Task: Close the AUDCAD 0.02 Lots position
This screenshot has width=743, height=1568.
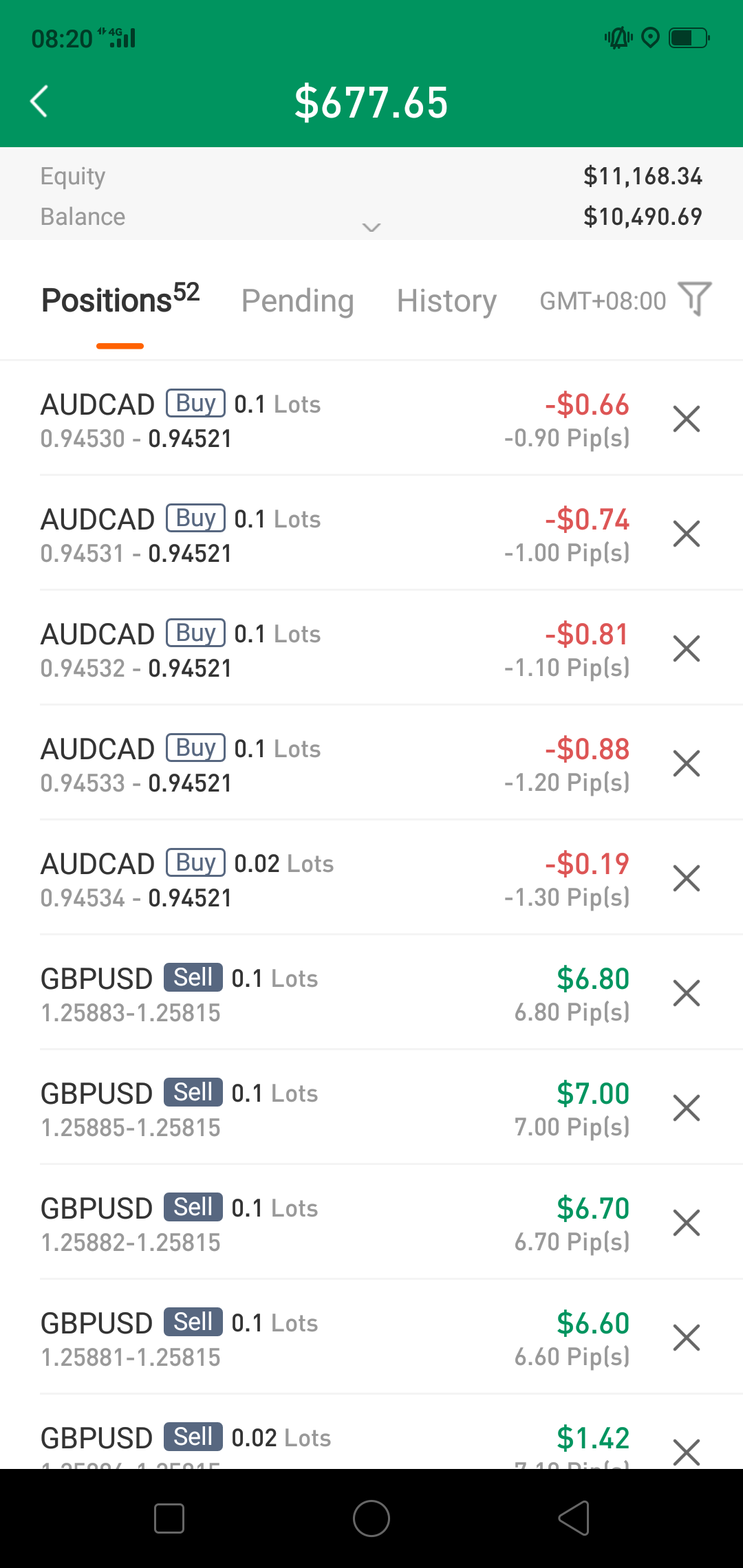Action: click(x=687, y=878)
